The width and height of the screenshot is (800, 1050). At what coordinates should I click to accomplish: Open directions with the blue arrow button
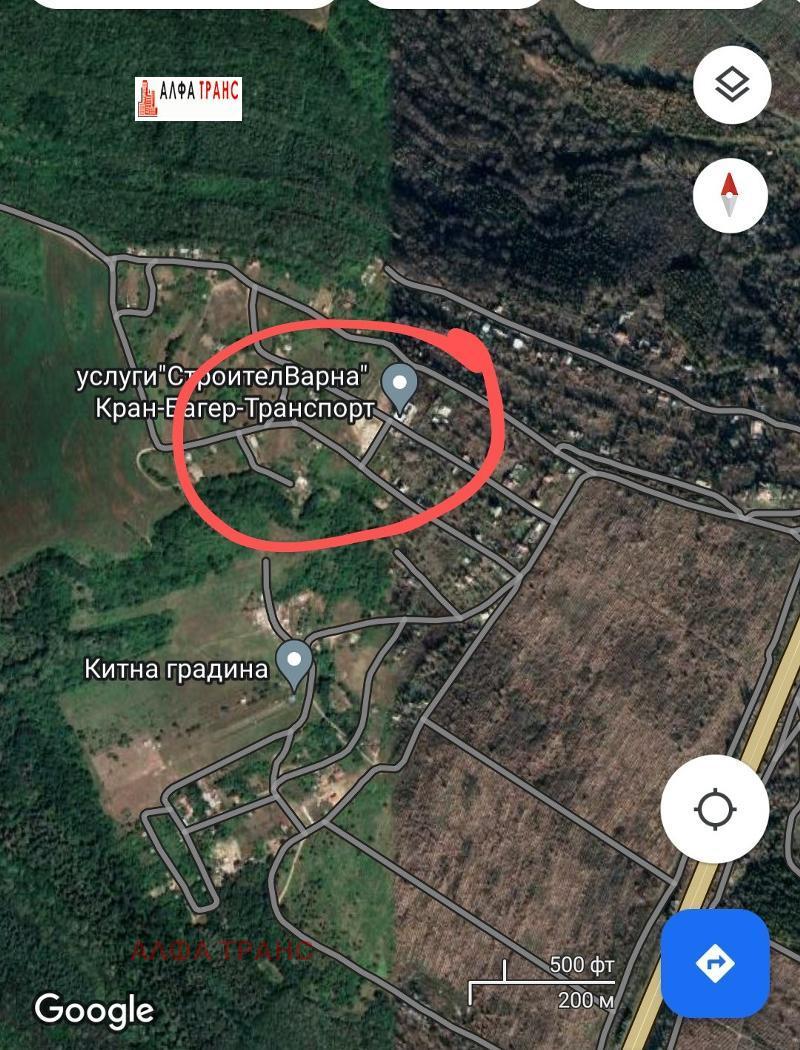(715, 963)
